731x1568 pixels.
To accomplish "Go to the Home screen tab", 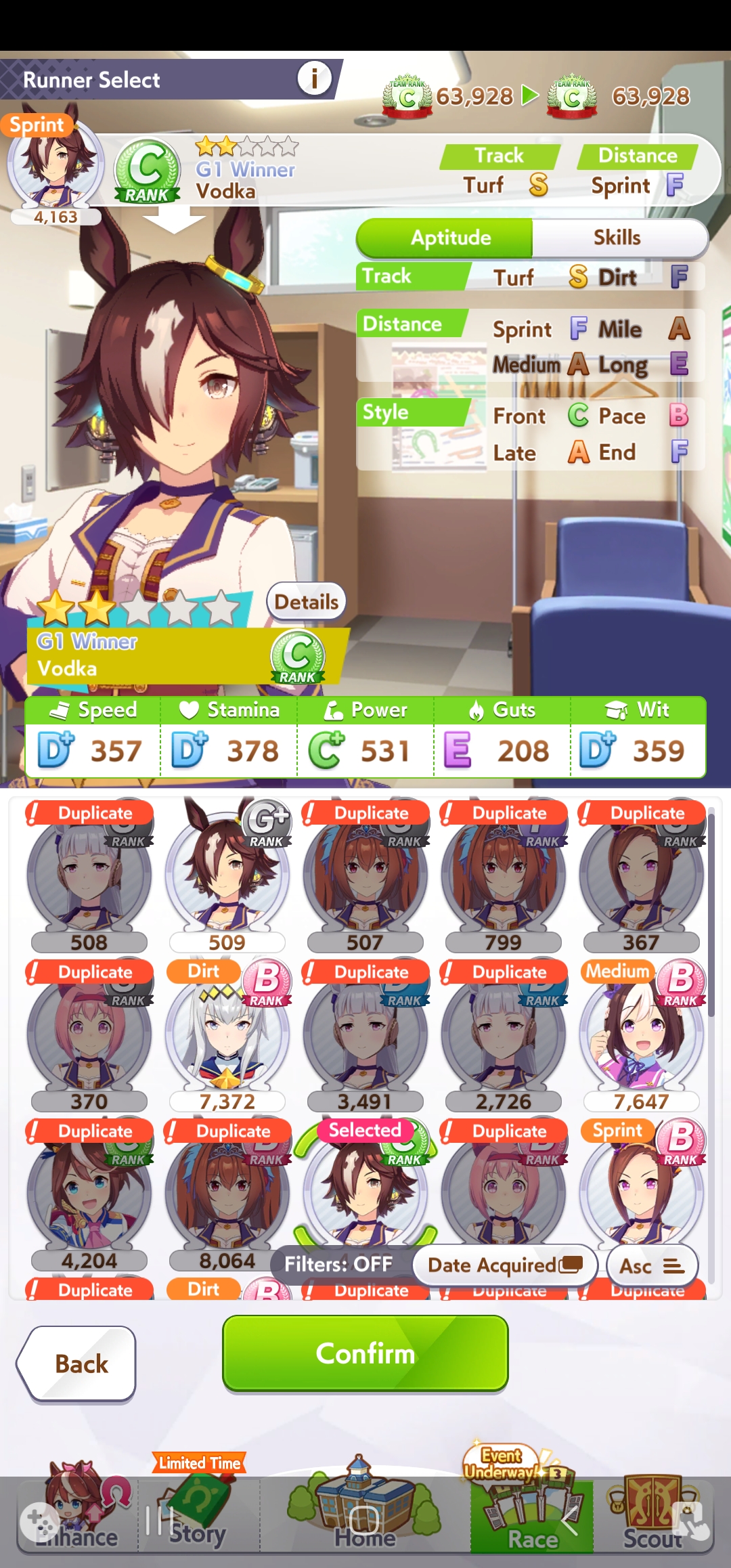I will (x=365, y=1510).
